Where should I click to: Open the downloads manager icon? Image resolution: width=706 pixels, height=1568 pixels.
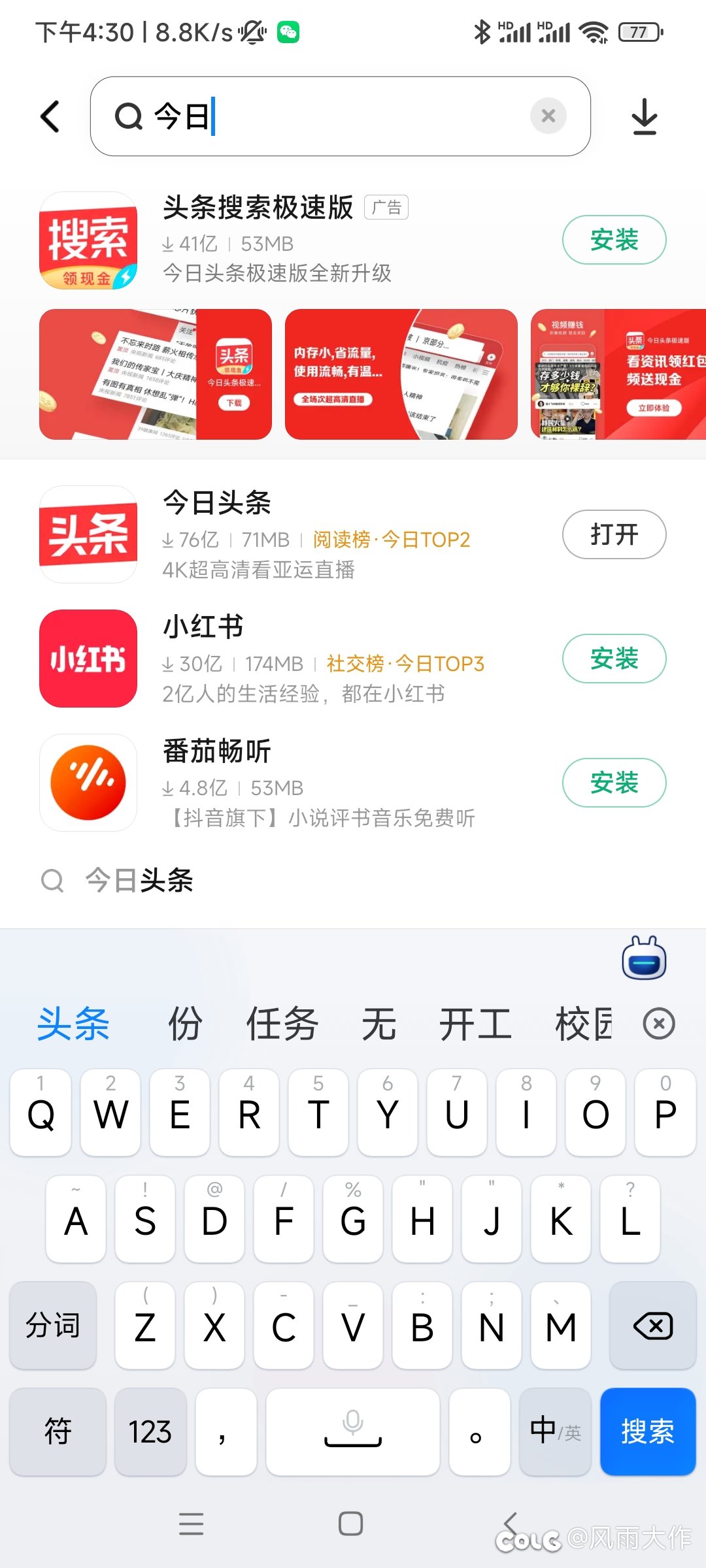coord(645,117)
